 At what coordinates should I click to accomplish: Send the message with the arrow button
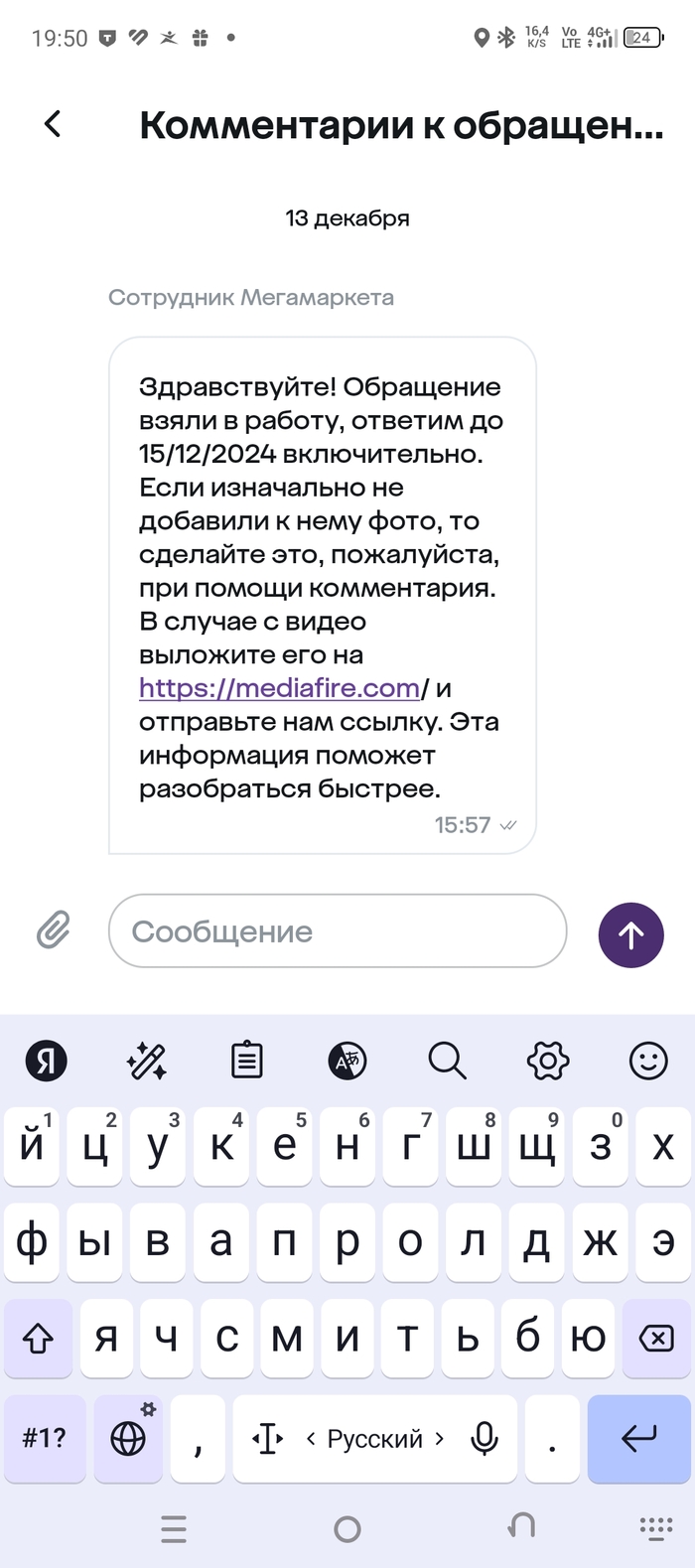(x=630, y=934)
